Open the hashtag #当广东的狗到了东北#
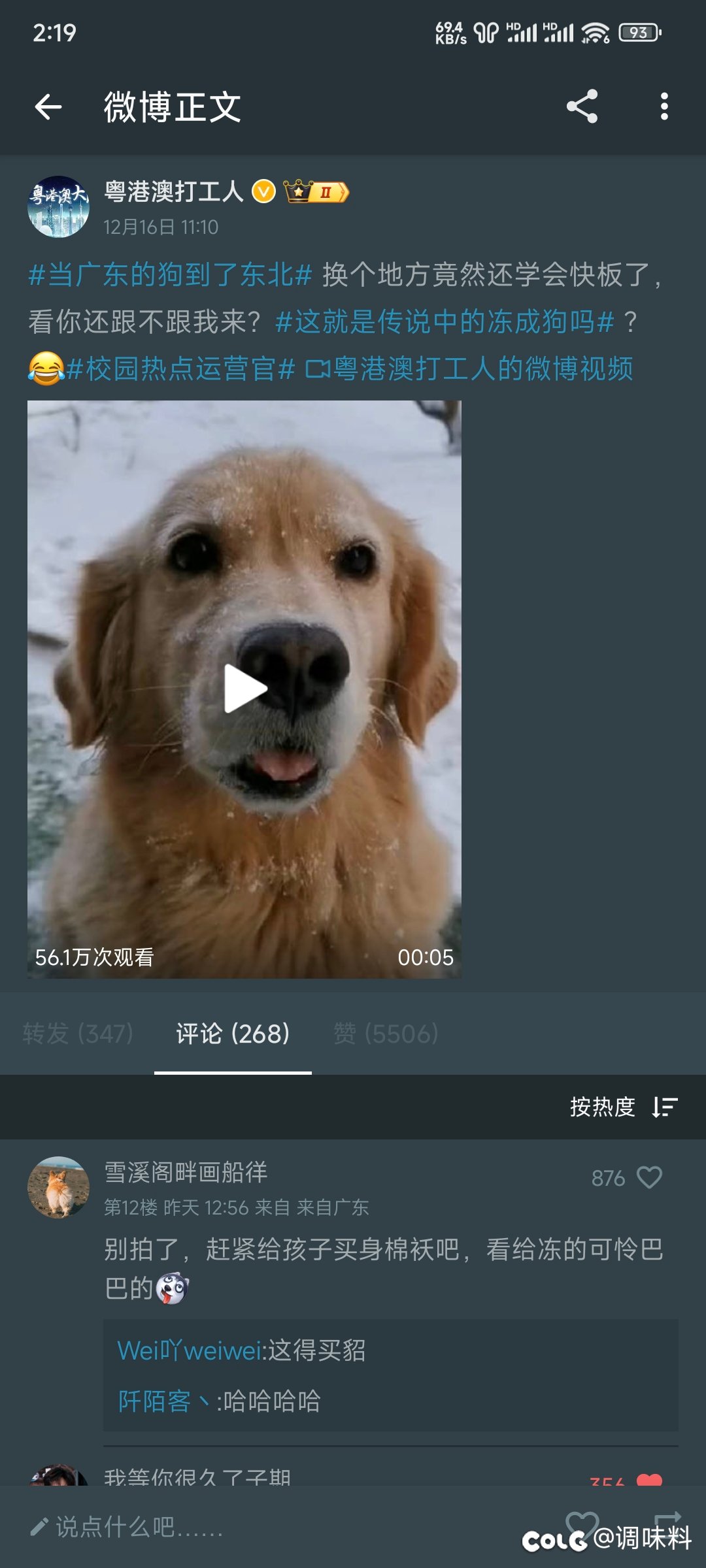The image size is (706, 1568). (170, 275)
